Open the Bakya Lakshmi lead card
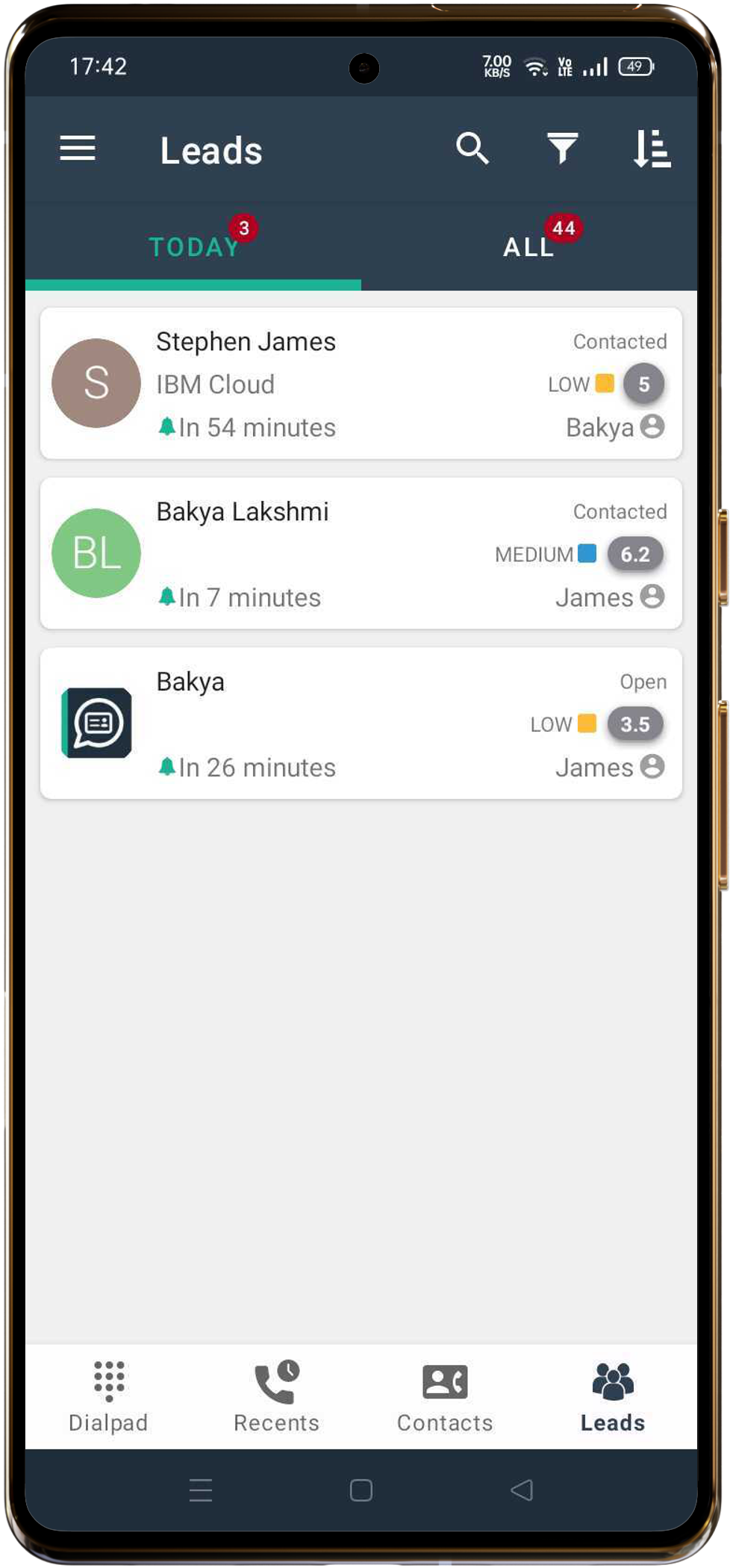The image size is (730, 1568). coord(361,553)
